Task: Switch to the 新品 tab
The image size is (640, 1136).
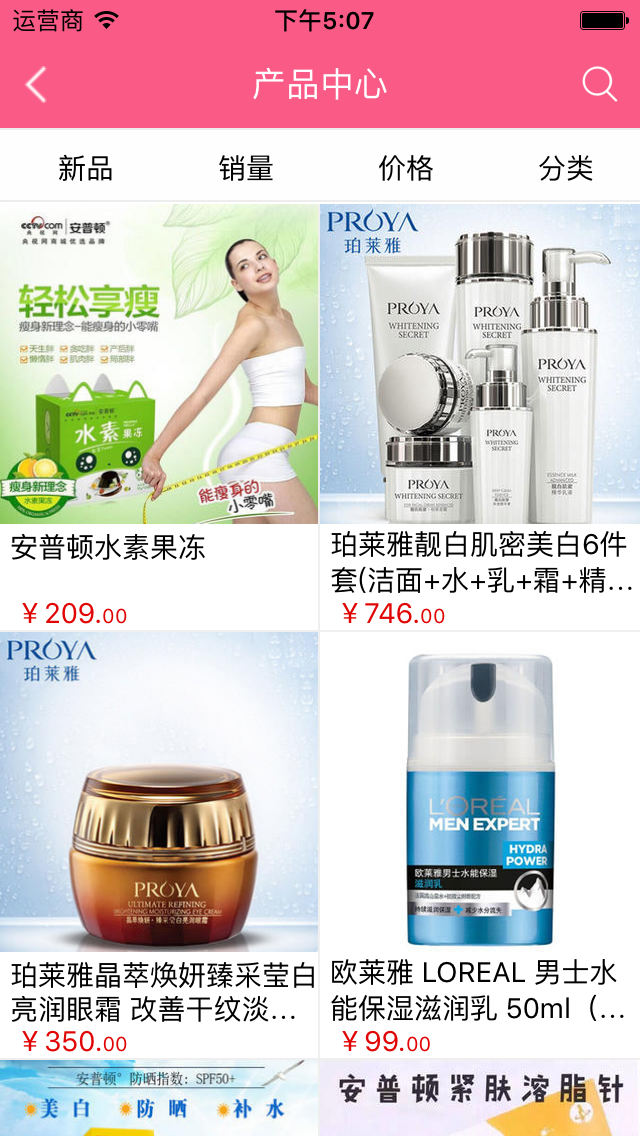Action: point(85,168)
